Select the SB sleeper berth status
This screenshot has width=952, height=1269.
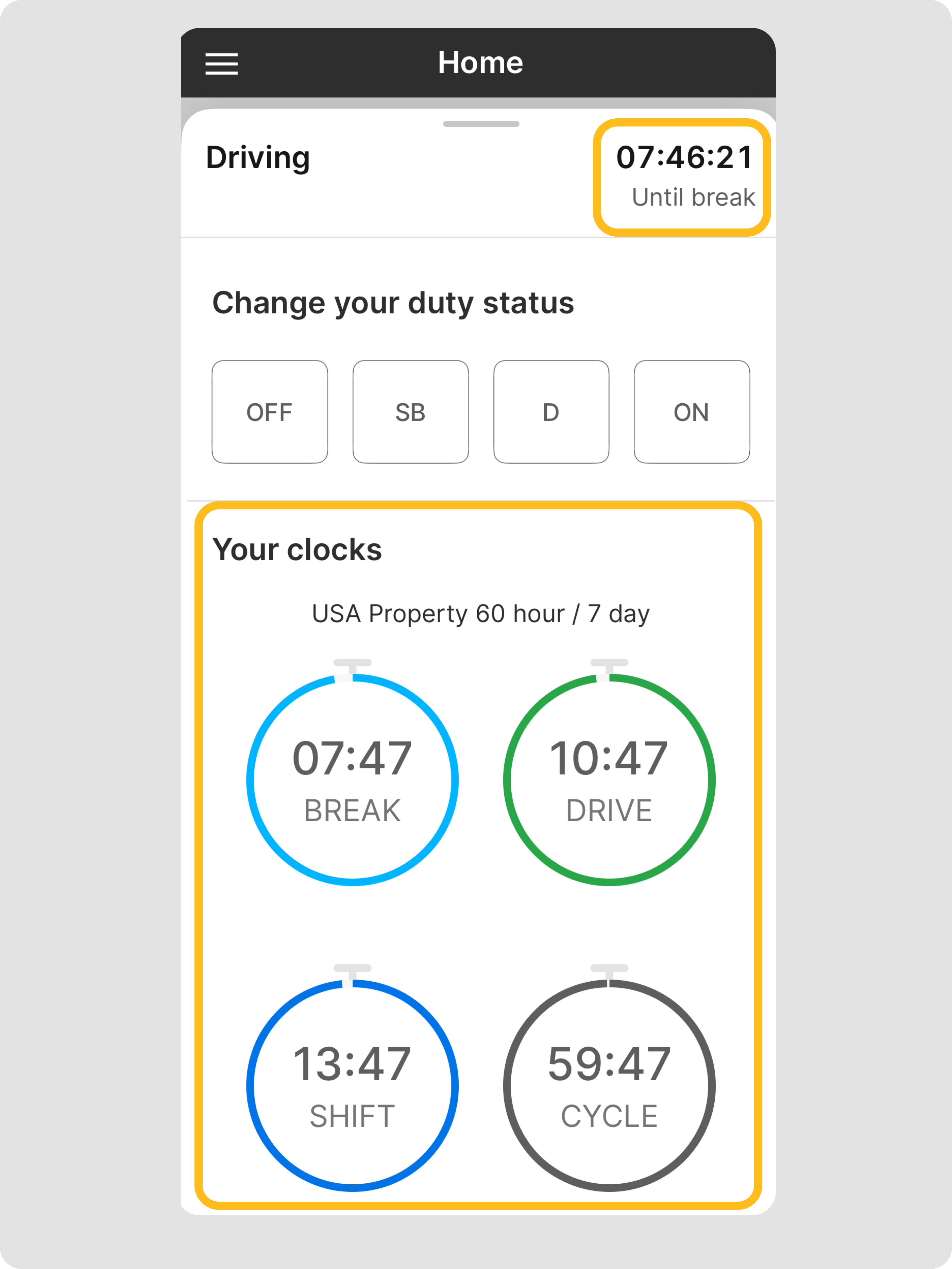click(x=411, y=412)
